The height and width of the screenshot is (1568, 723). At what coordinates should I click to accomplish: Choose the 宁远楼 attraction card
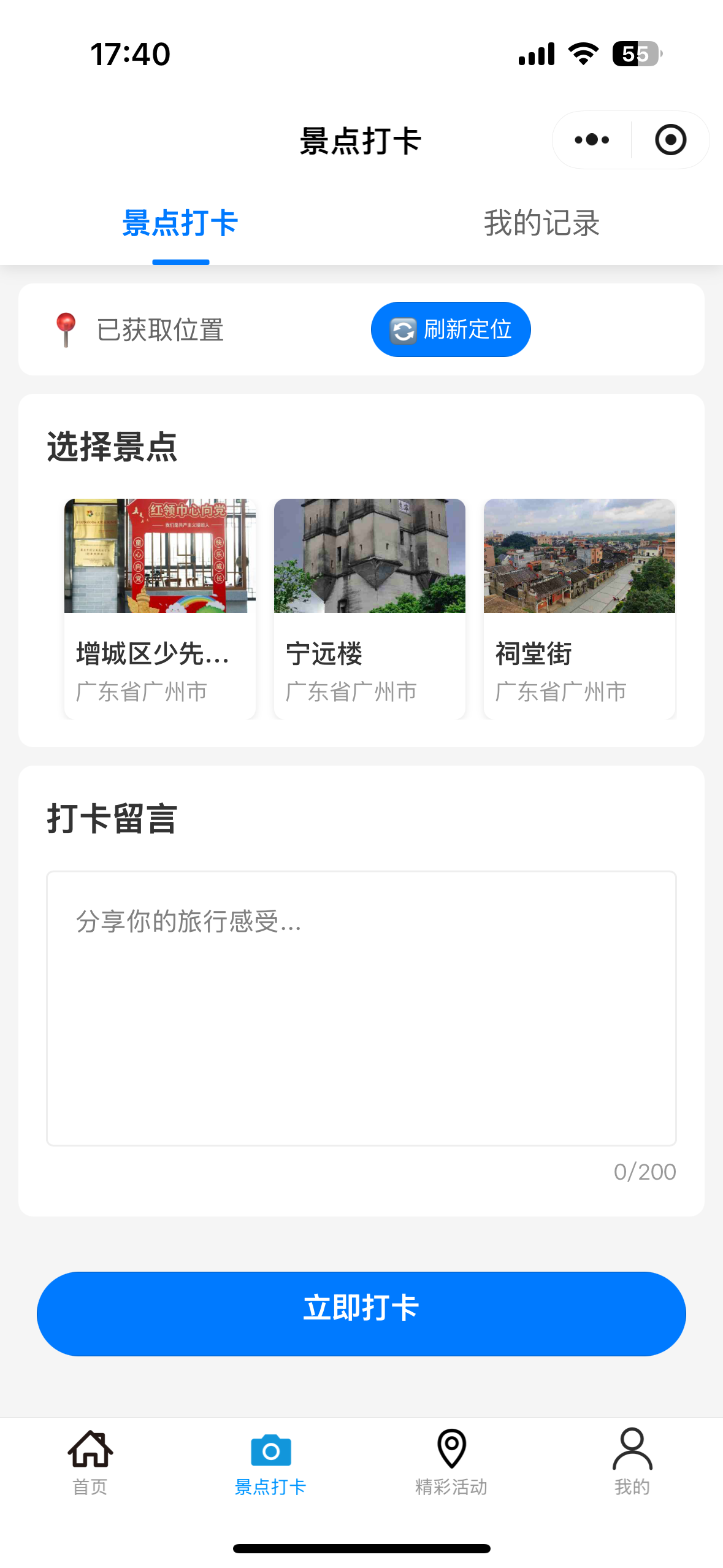click(370, 607)
